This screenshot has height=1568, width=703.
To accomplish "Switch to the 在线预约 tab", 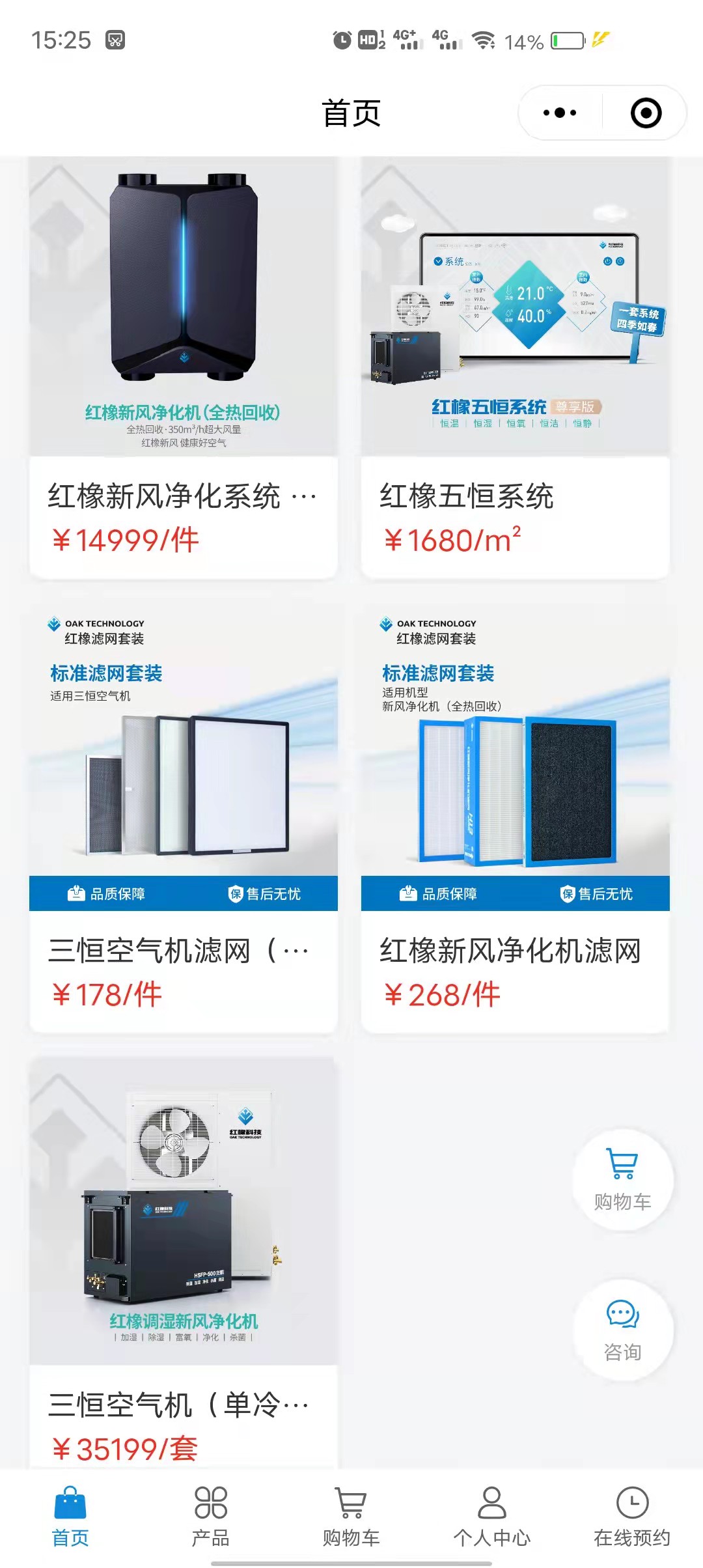I will coord(631,1516).
